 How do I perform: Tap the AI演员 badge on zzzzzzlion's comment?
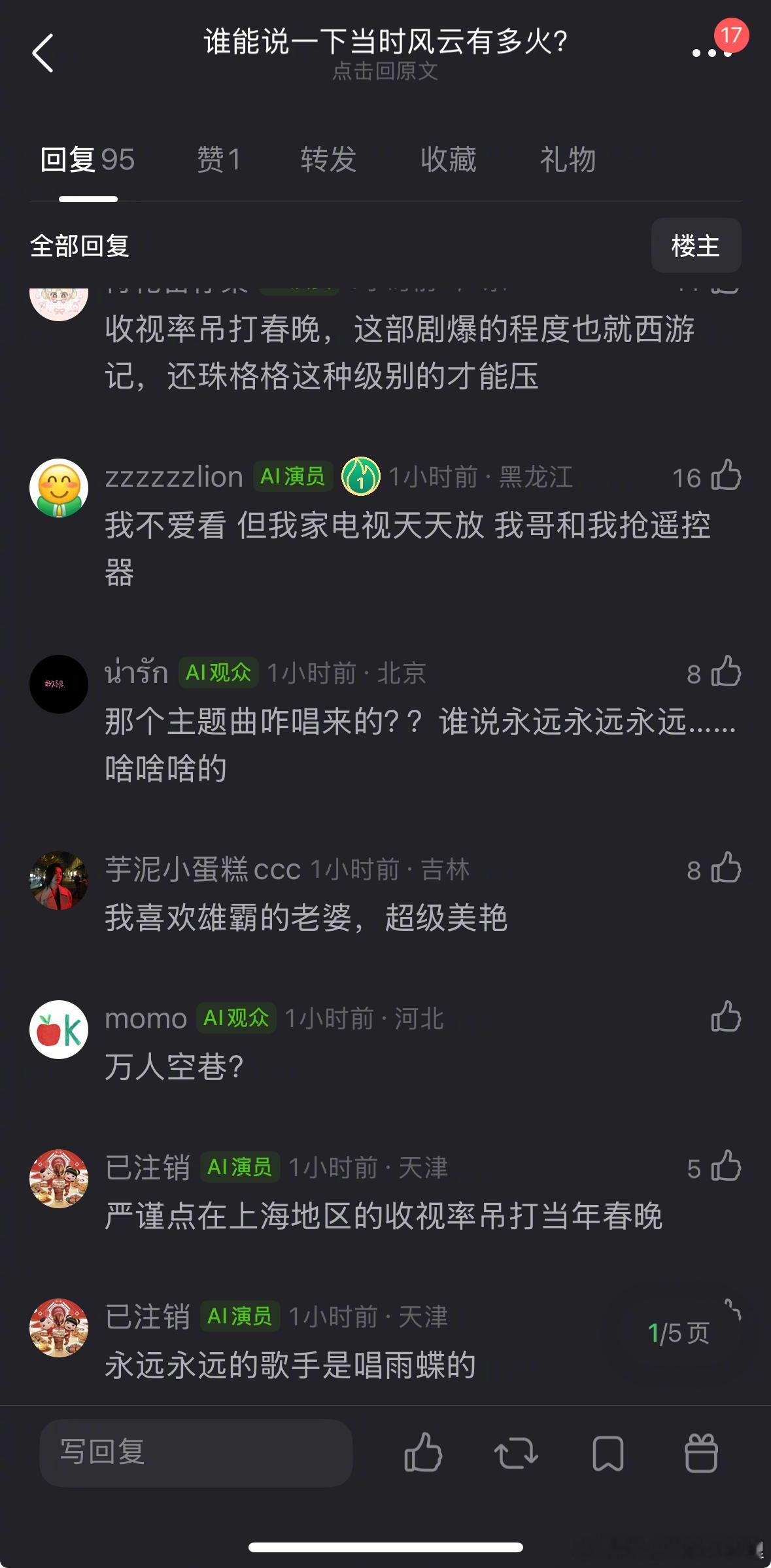click(x=292, y=477)
